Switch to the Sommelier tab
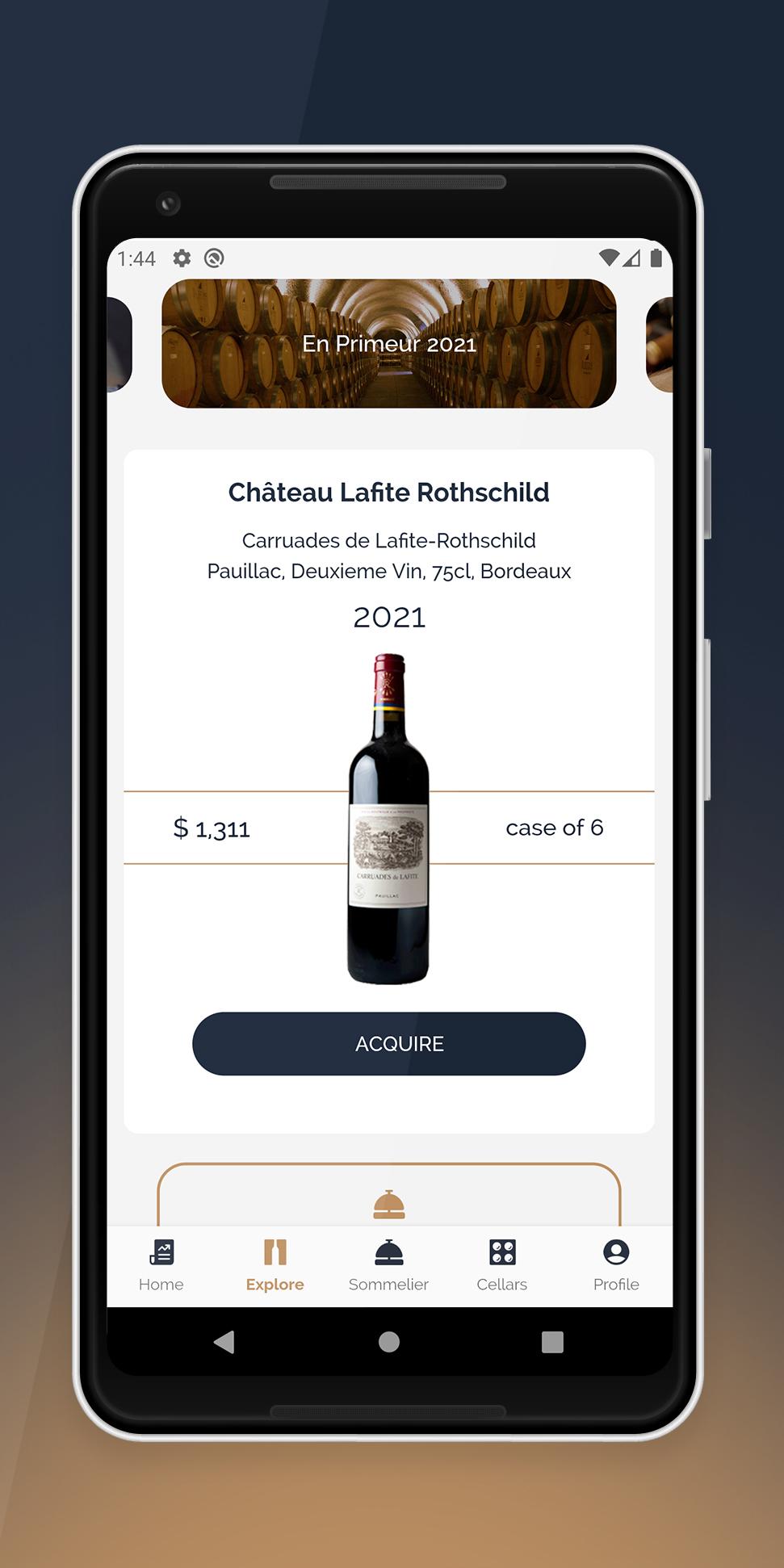 tap(388, 1265)
